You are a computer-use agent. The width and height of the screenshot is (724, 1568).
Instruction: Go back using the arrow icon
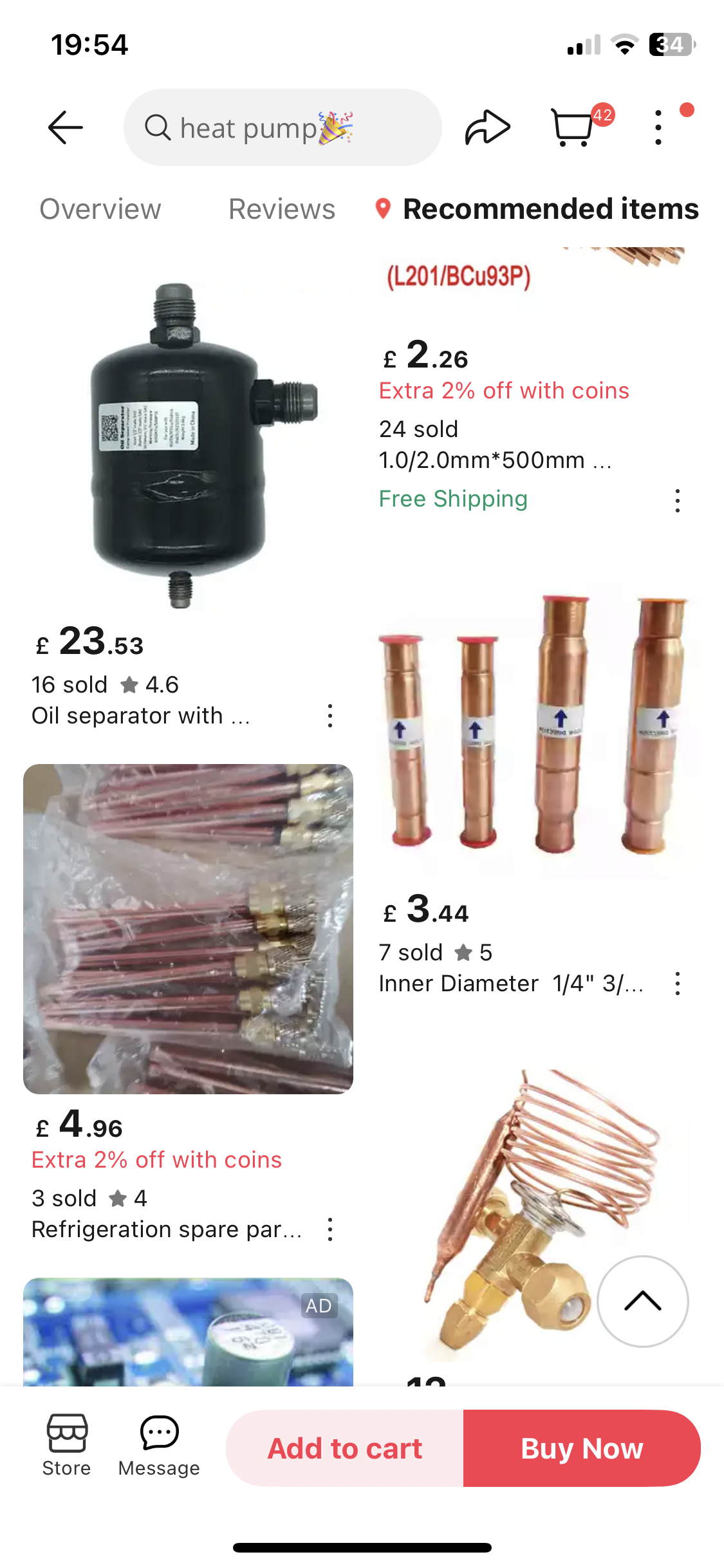[x=65, y=127]
